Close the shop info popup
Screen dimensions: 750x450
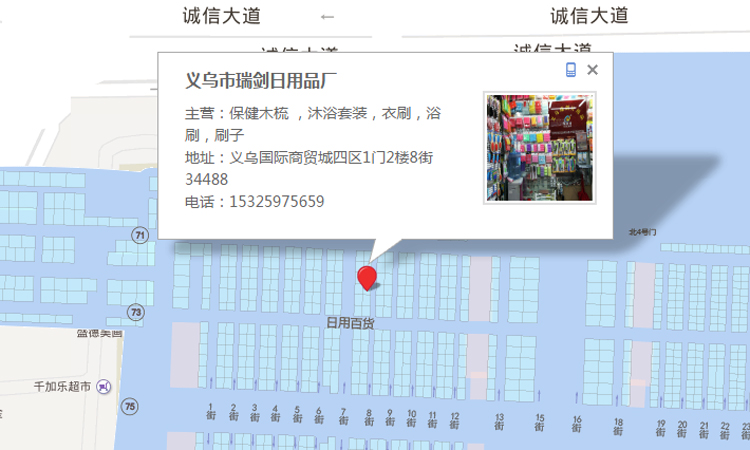click(x=592, y=70)
